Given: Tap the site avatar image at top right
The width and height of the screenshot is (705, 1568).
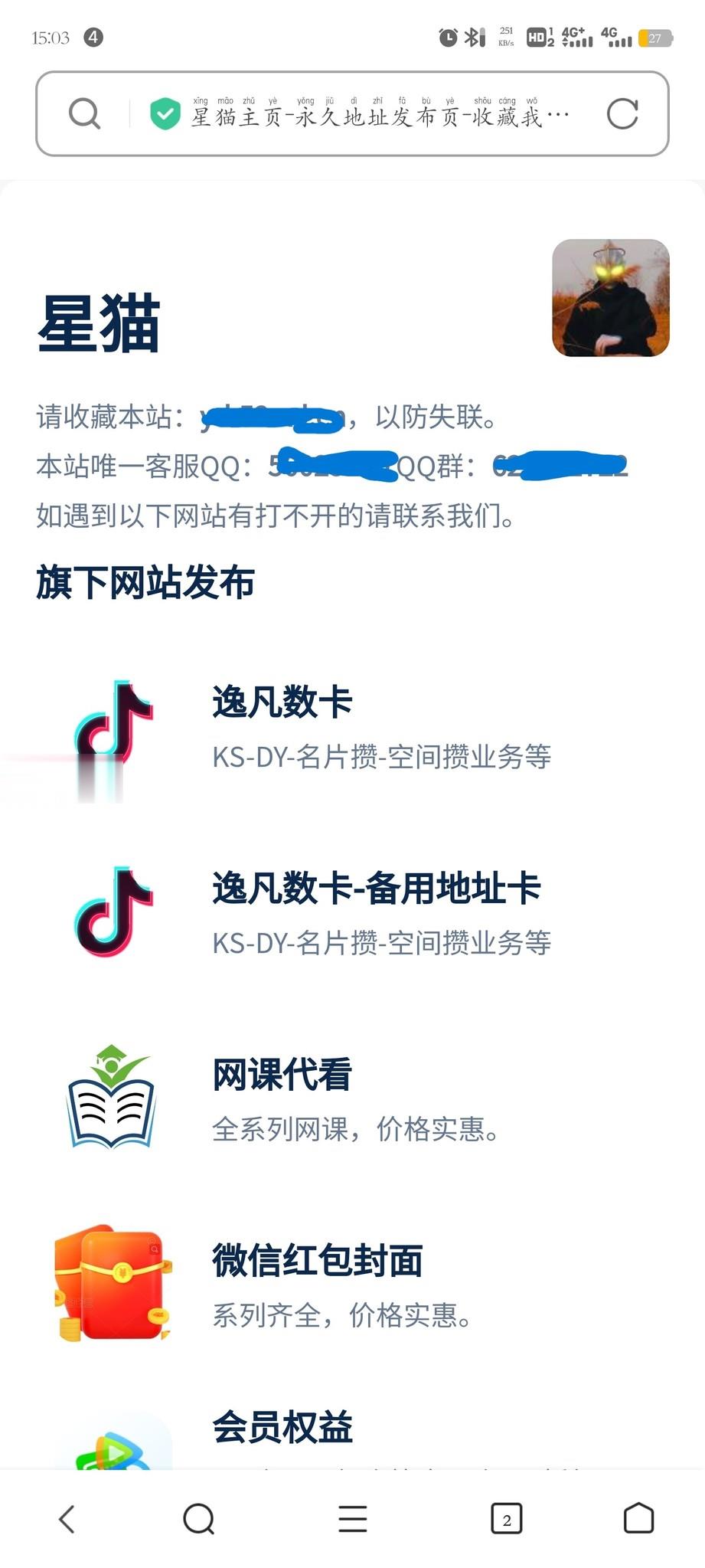Looking at the screenshot, I should [x=612, y=296].
